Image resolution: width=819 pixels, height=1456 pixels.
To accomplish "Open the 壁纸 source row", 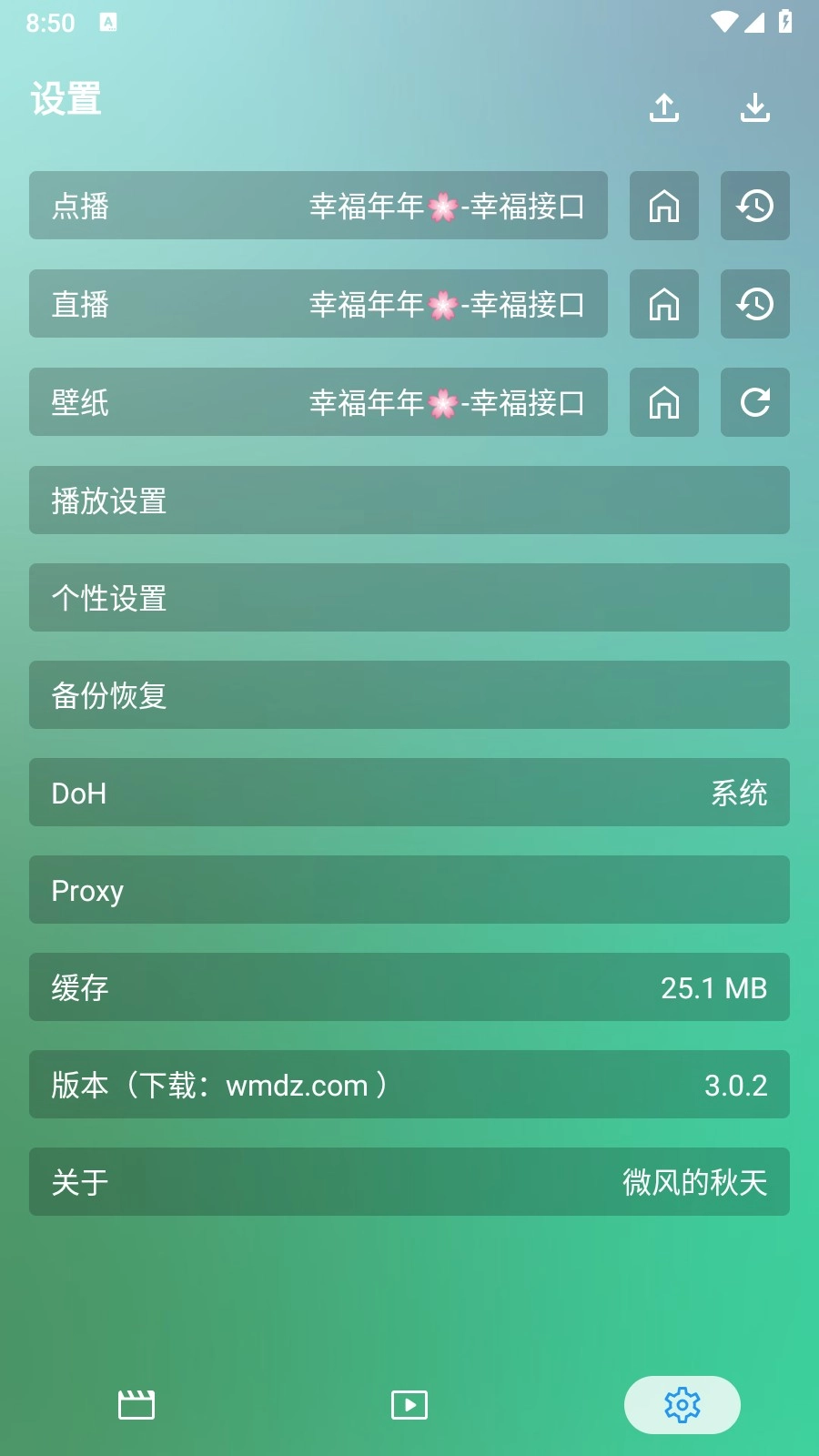I will point(318,402).
